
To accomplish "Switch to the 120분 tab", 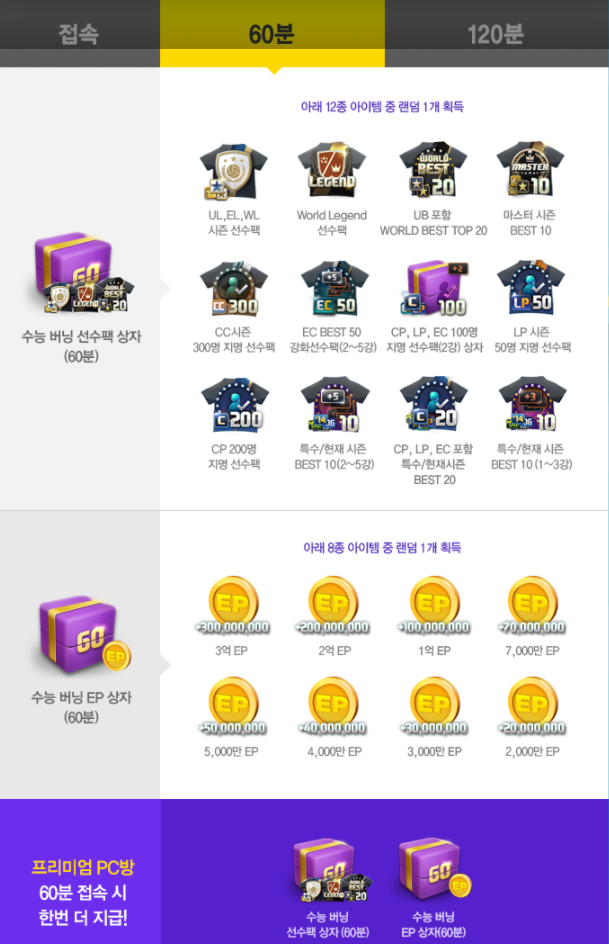I will 496,33.
